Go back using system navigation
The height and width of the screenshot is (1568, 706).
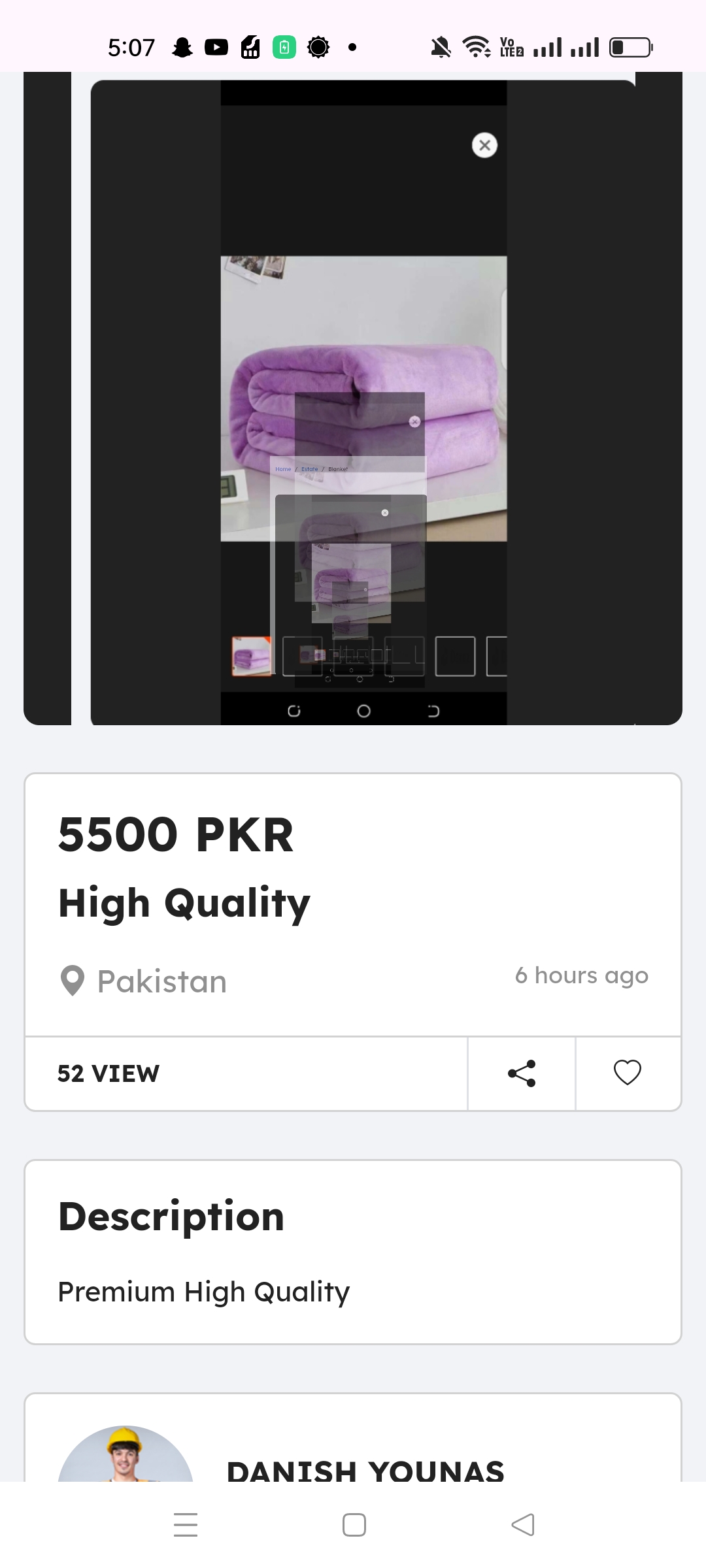tap(523, 1526)
